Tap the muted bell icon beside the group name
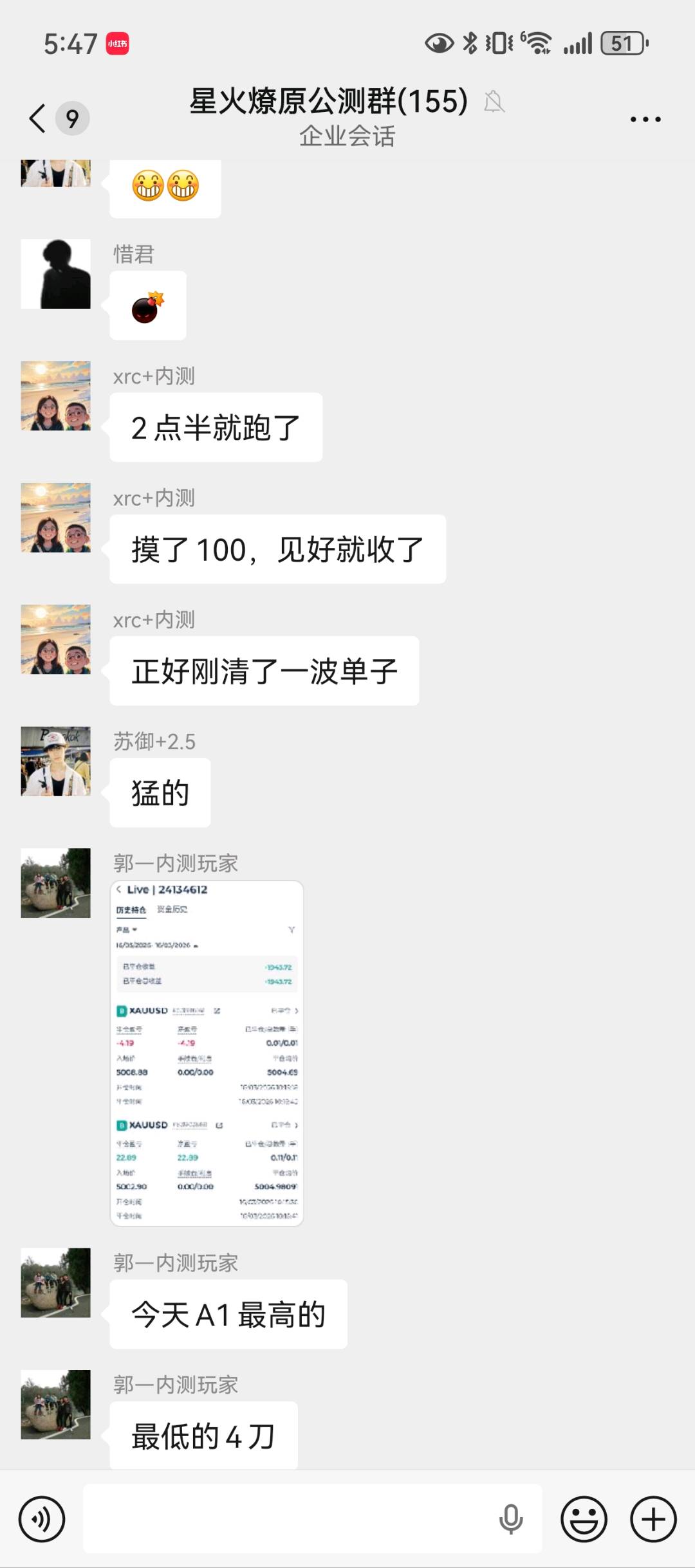This screenshot has width=695, height=1568. 496,103
